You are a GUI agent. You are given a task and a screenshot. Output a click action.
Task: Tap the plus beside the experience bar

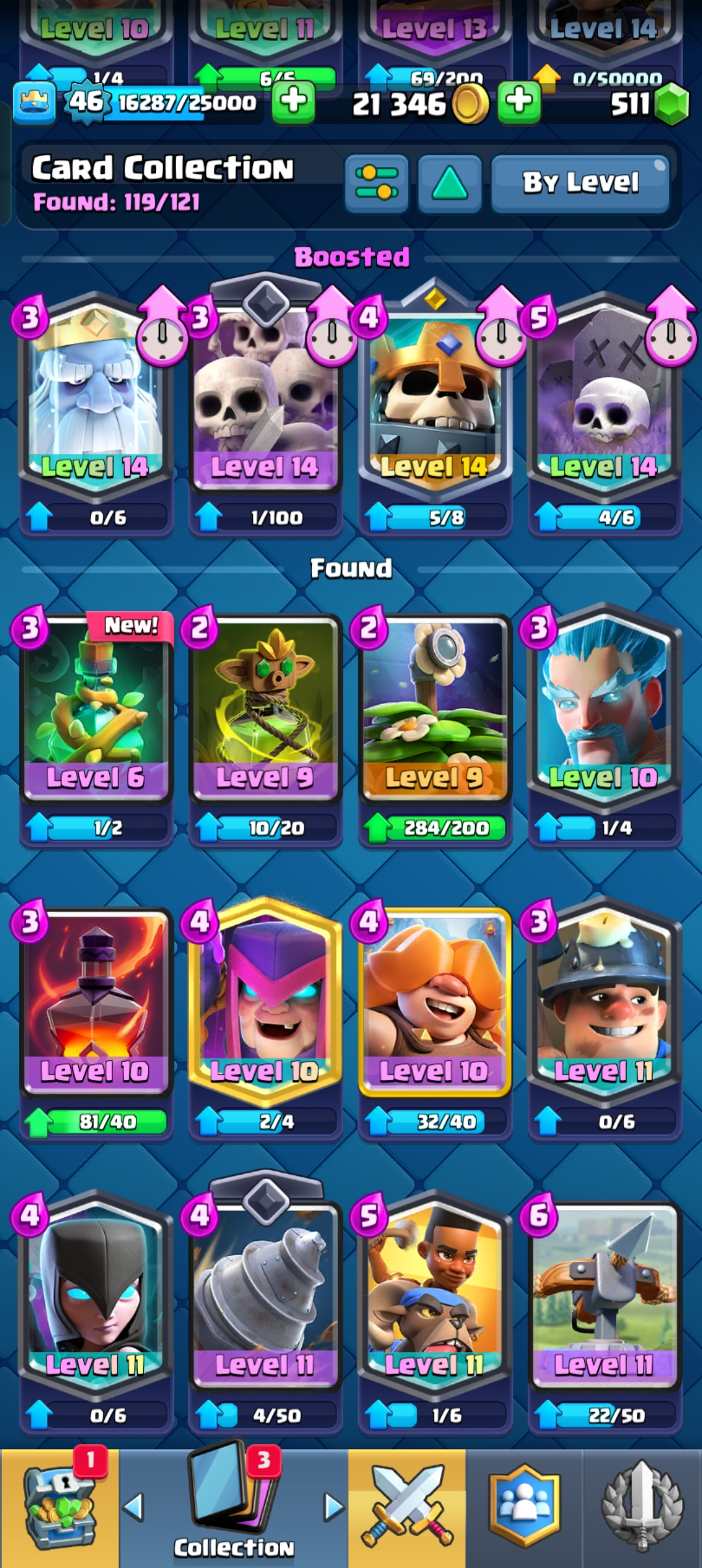click(x=293, y=103)
